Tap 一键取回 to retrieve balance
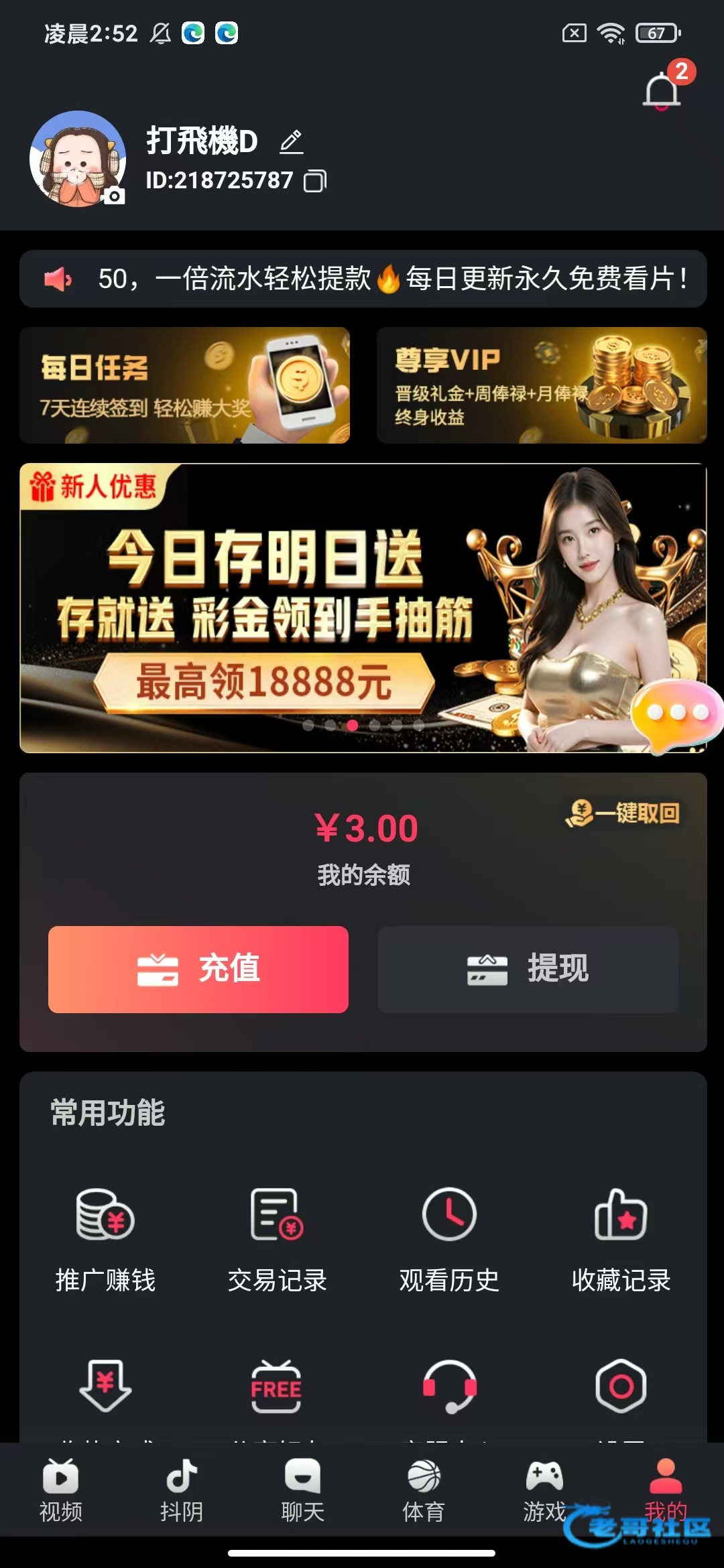 pos(623,813)
